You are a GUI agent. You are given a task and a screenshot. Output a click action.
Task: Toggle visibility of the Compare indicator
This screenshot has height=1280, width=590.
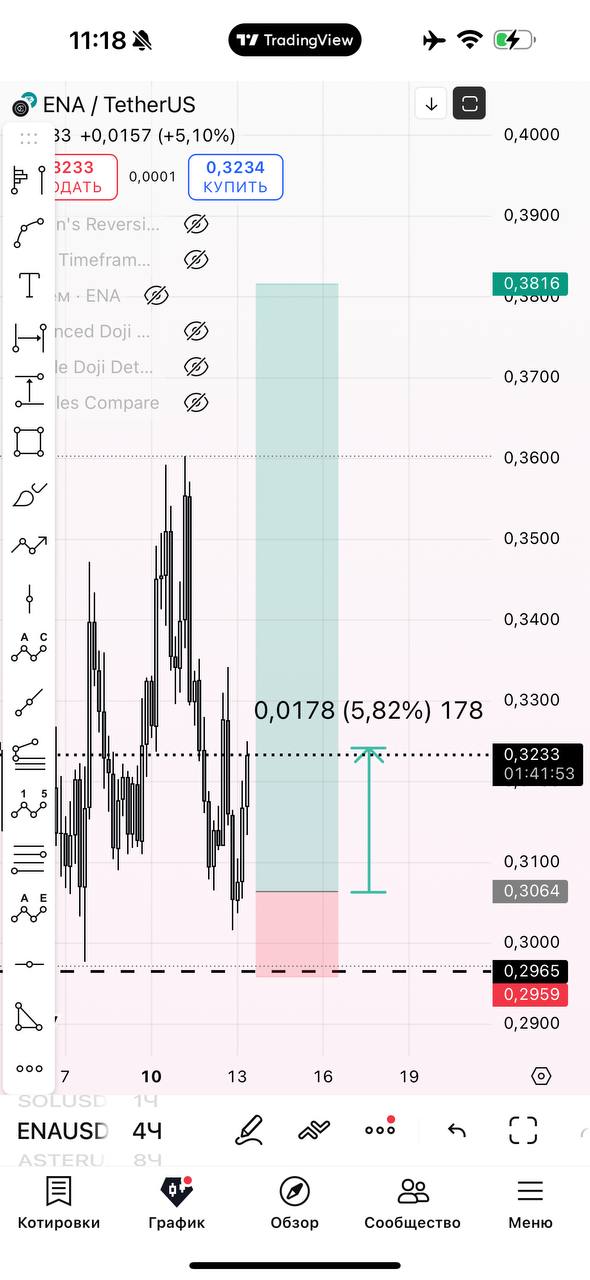(x=196, y=403)
